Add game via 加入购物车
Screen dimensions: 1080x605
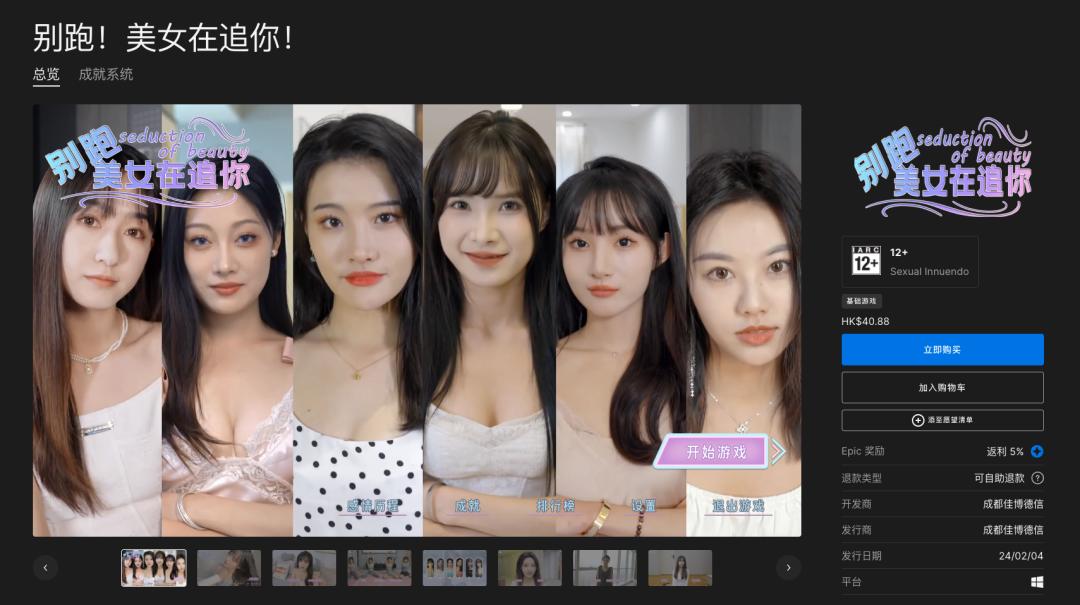(x=942, y=387)
